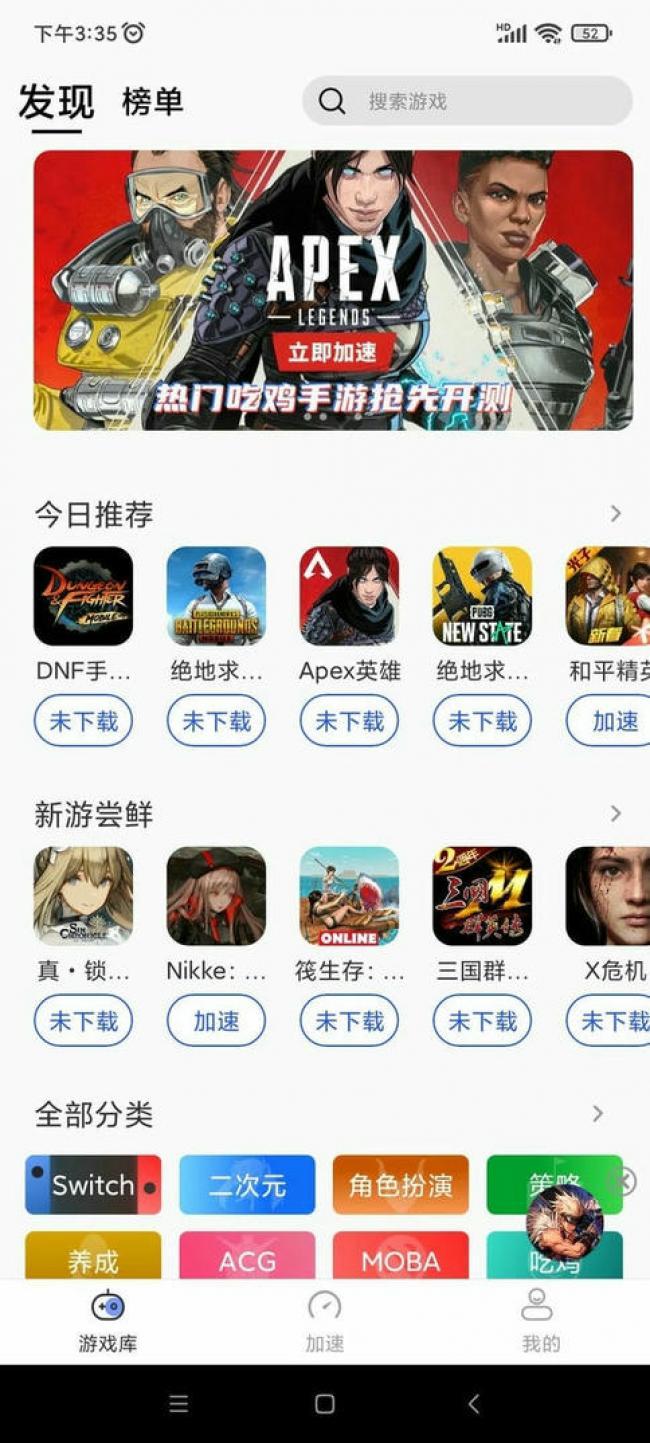
Task: Select the 角色扮演 category
Action: [x=400, y=1185]
